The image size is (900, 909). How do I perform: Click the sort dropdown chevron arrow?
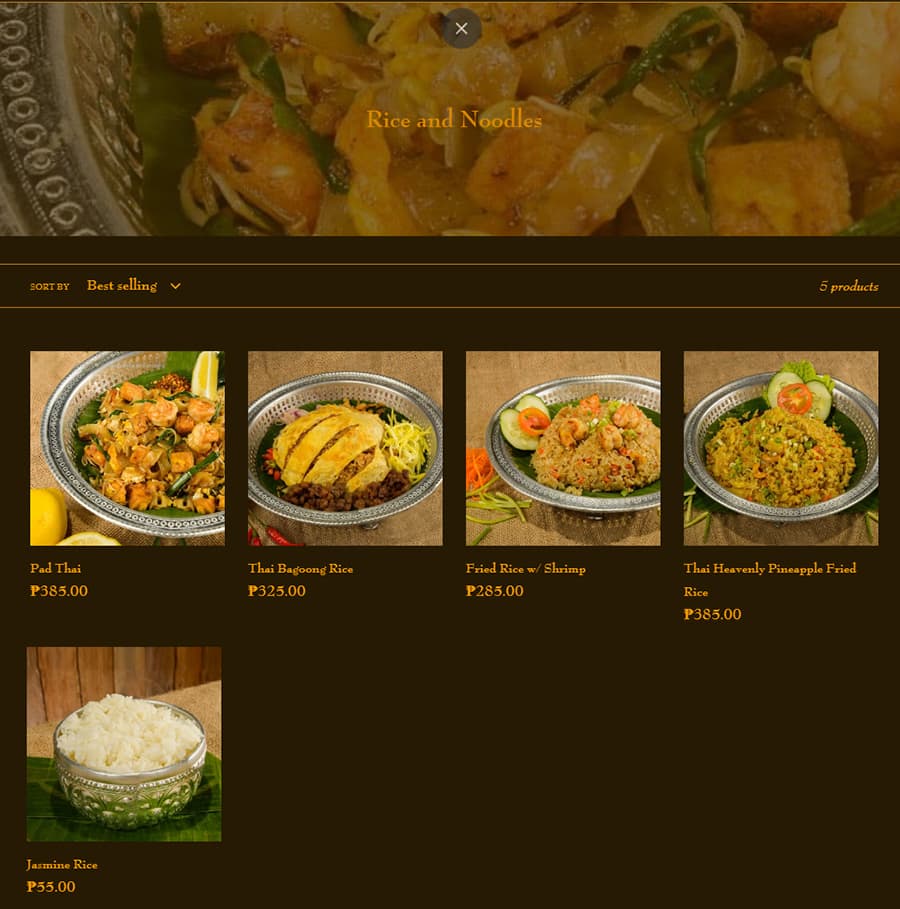coord(175,286)
